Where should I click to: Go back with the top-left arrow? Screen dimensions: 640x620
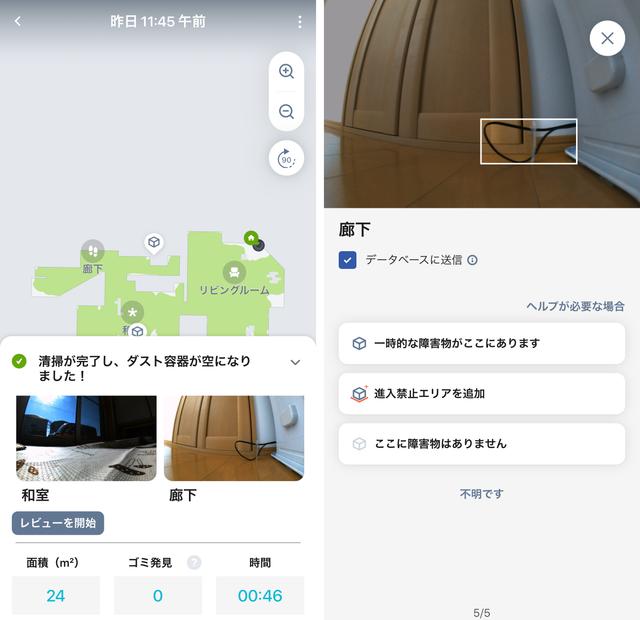coord(18,21)
